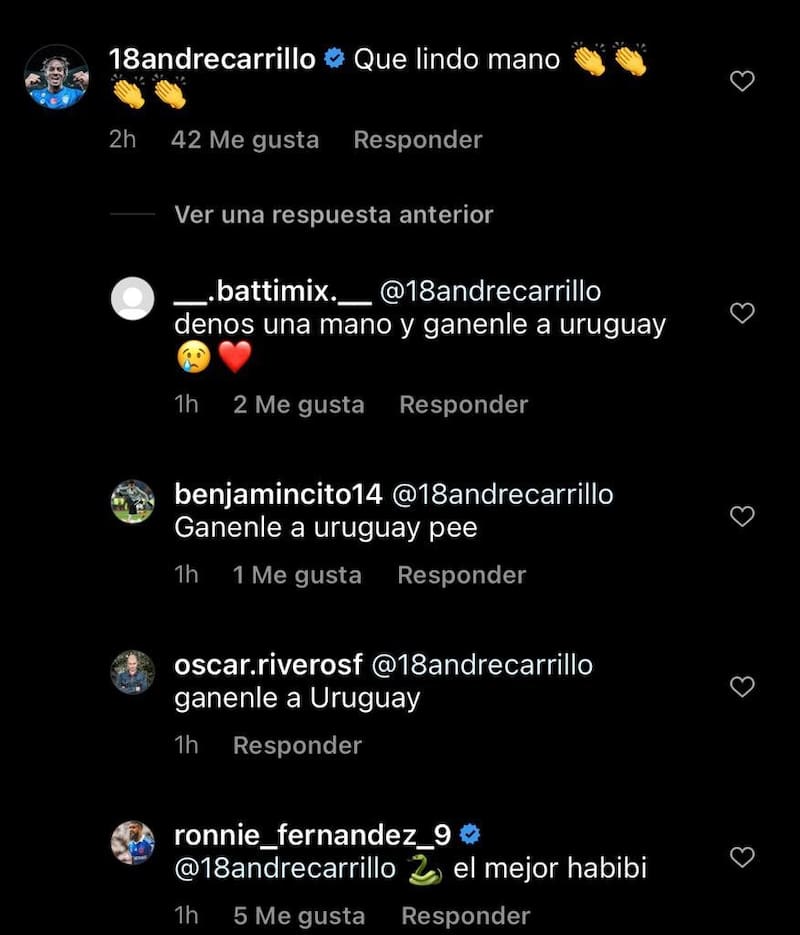See who liked ronnie_fernandez_9's reply

point(298,916)
